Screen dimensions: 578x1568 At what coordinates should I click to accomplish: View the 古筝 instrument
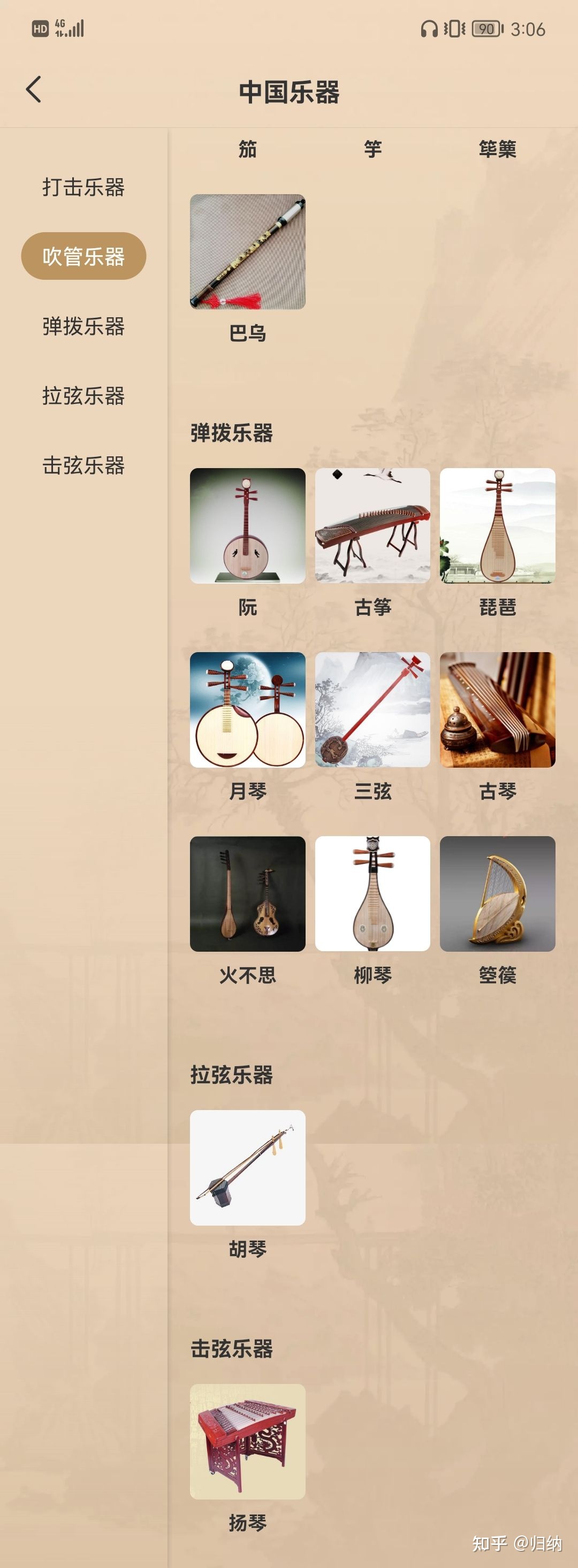point(372,525)
